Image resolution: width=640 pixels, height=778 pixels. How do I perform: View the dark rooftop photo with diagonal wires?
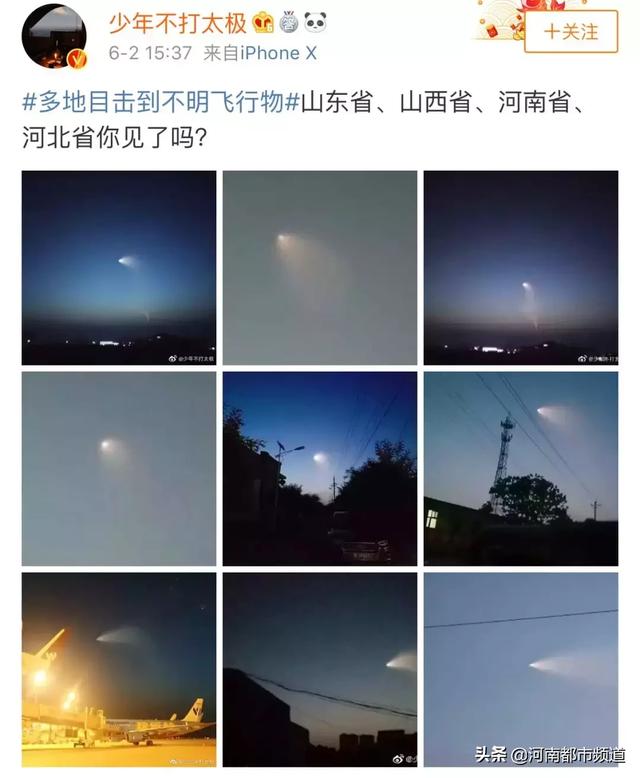point(320,669)
